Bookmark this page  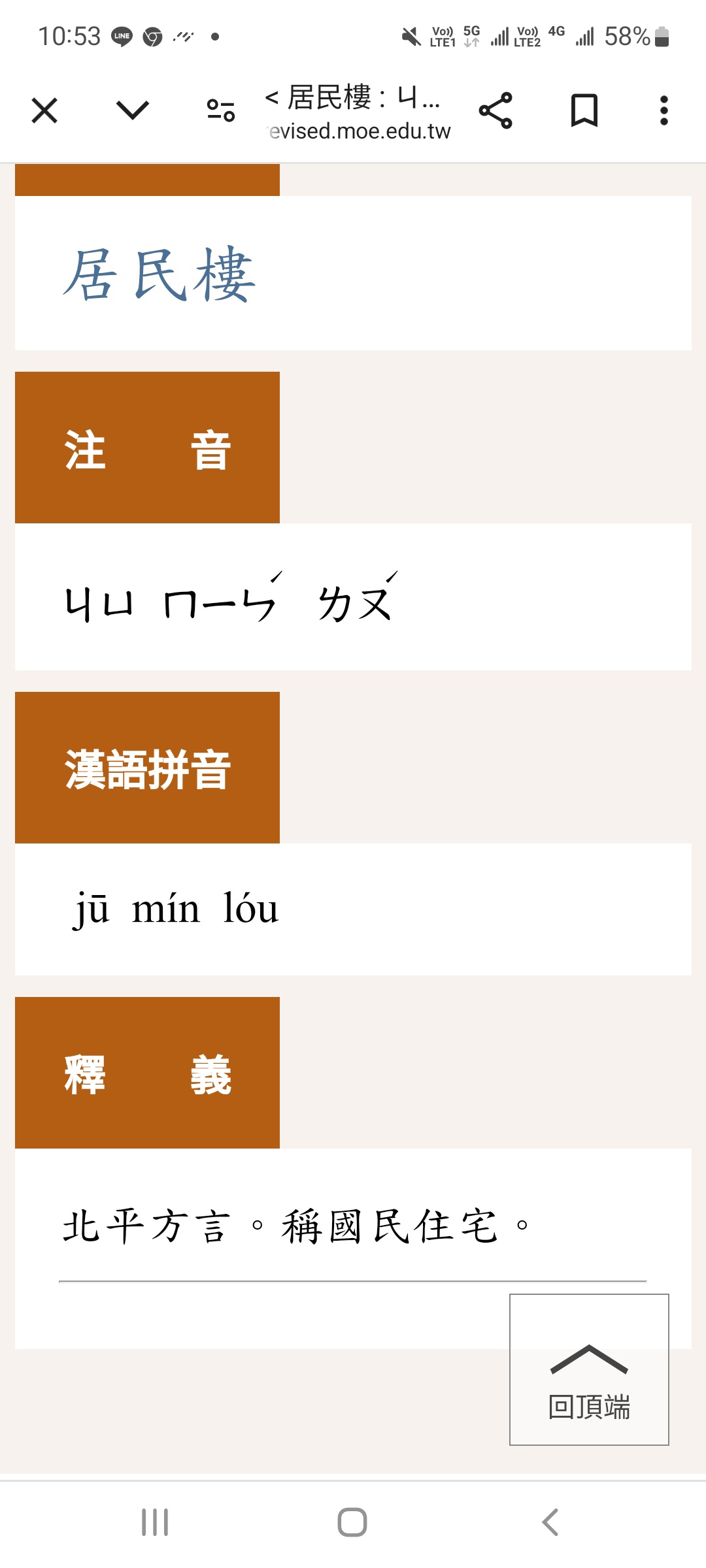pyautogui.click(x=584, y=110)
